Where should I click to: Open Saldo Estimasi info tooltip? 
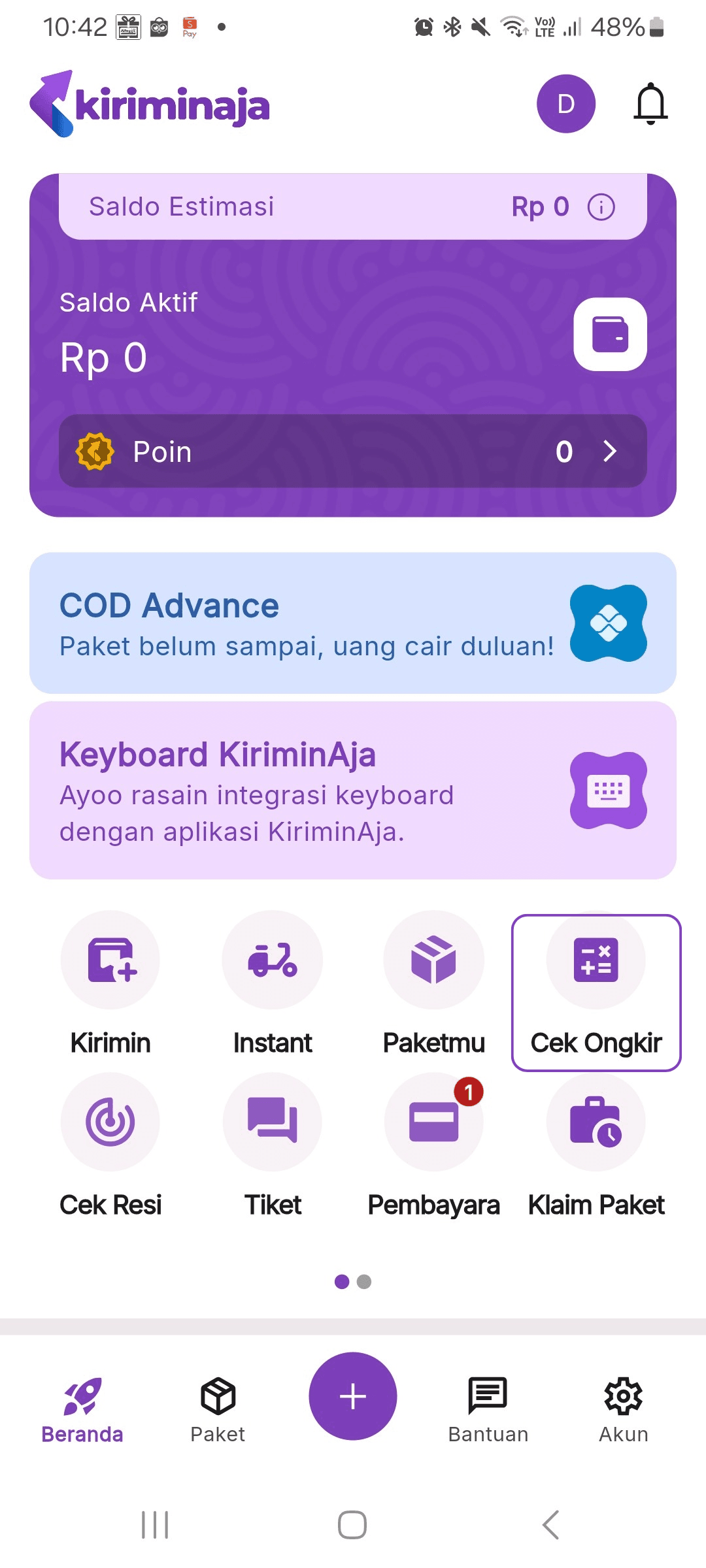point(600,206)
